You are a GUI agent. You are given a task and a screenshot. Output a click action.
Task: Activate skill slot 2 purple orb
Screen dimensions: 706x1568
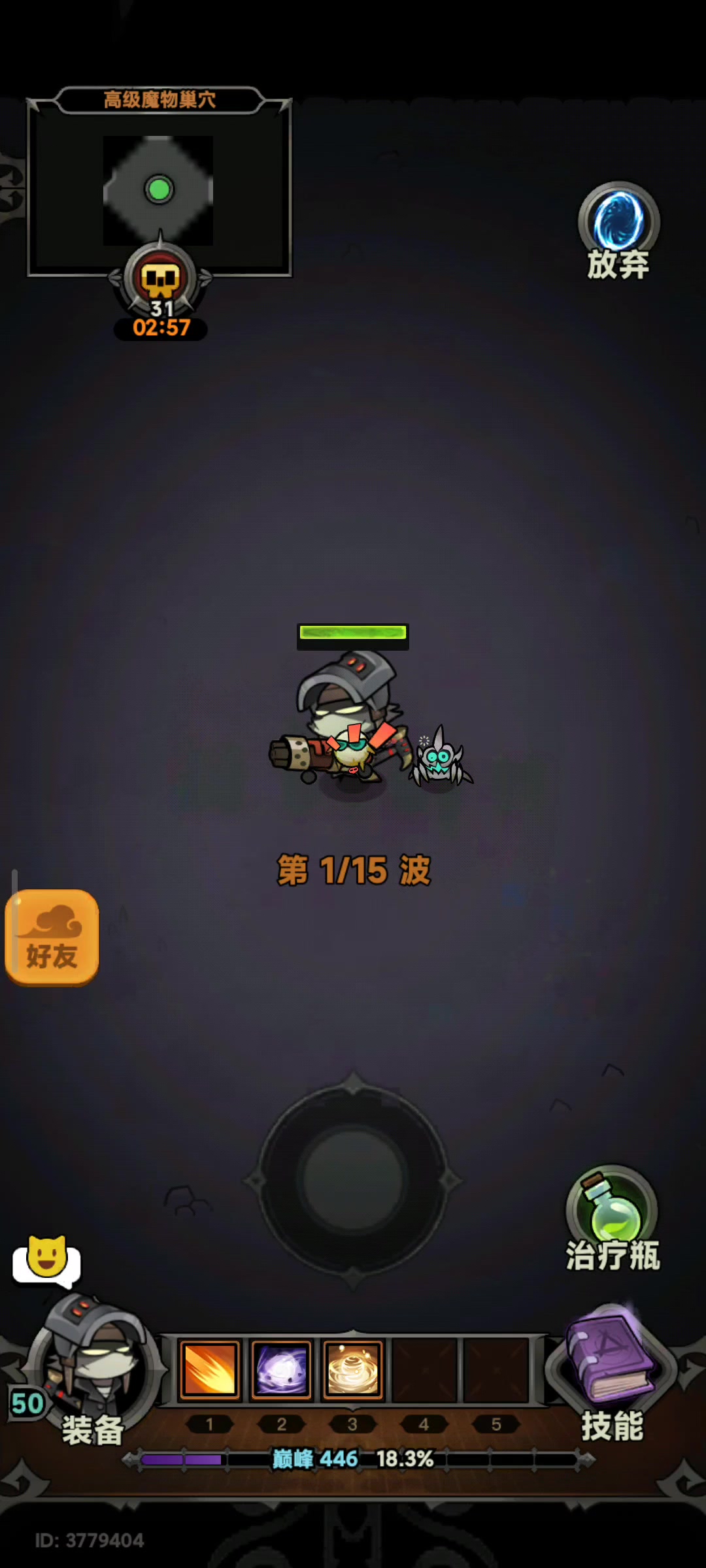point(281,1369)
